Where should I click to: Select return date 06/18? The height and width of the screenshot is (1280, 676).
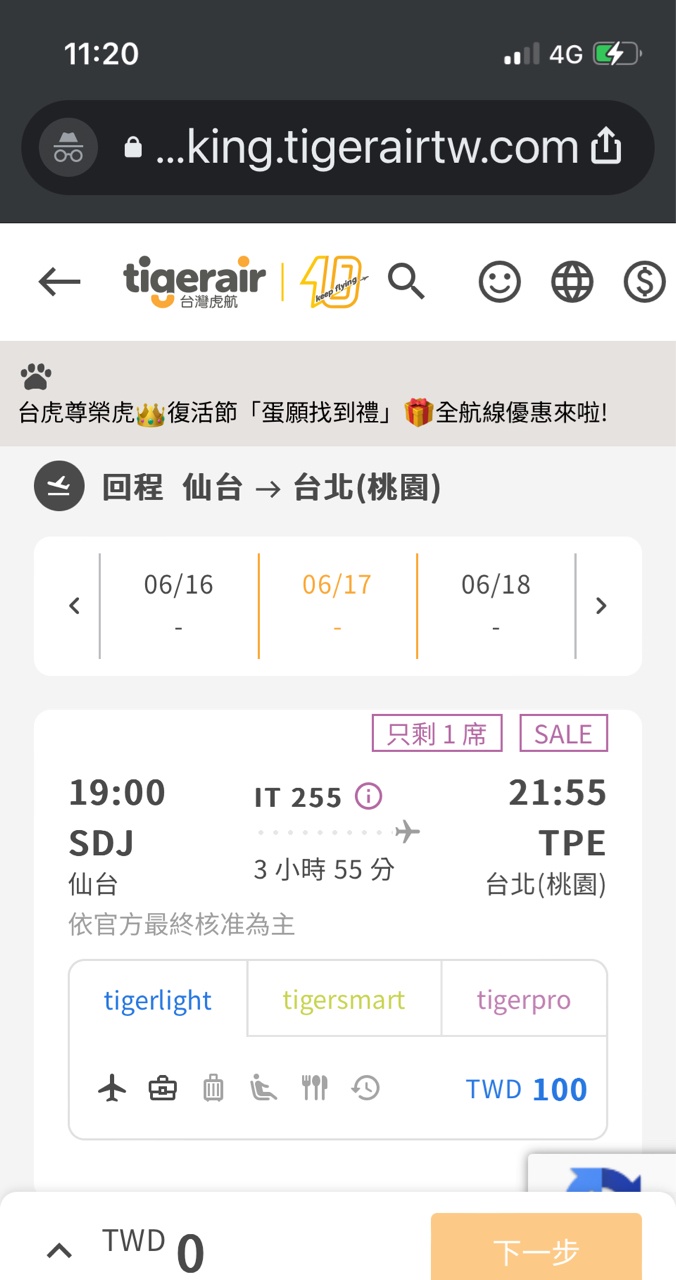496,605
